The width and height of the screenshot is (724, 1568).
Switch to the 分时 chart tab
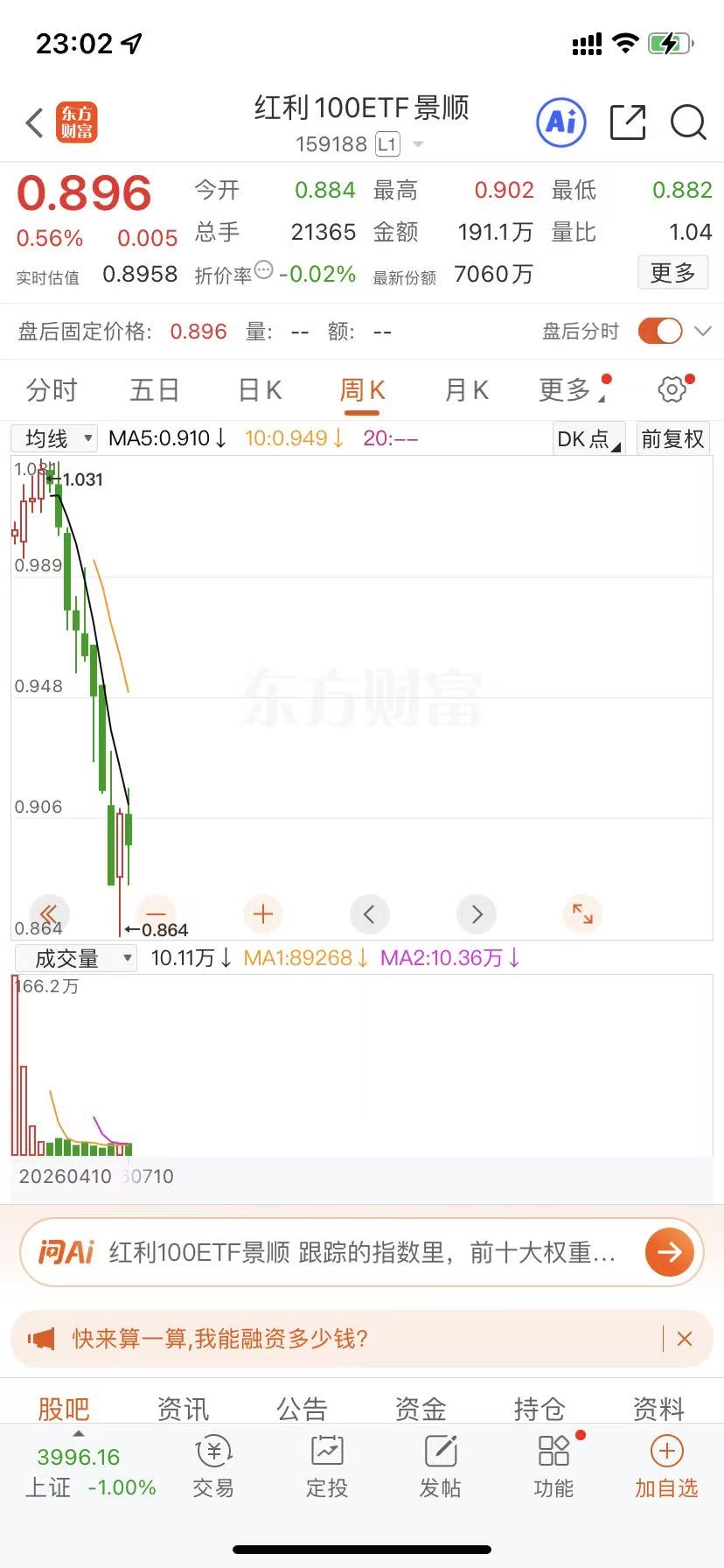click(52, 390)
